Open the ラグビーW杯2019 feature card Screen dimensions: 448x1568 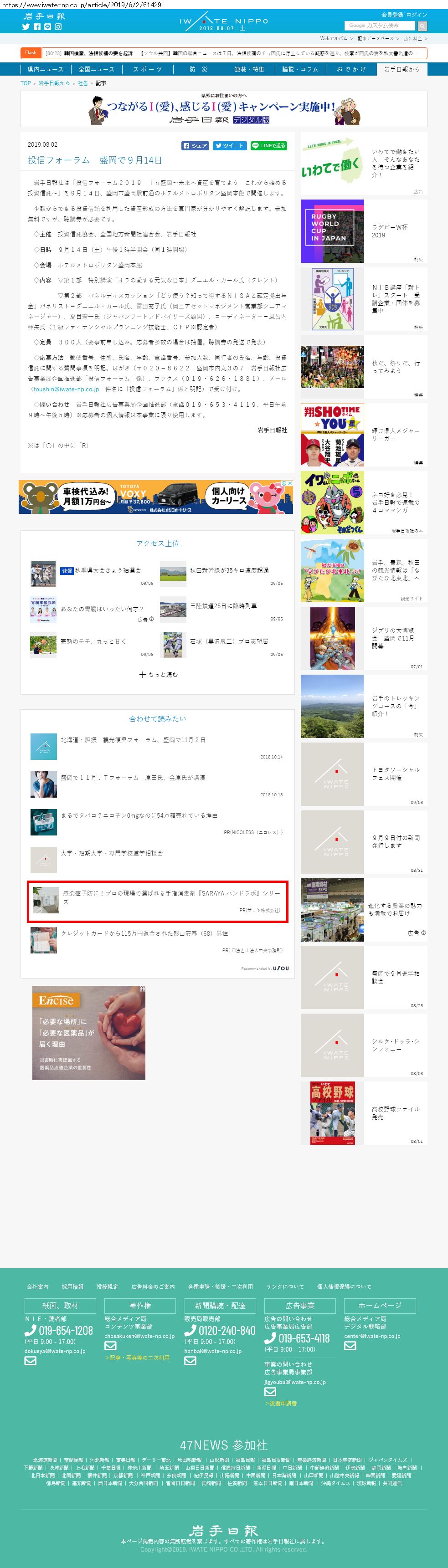[x=364, y=231]
